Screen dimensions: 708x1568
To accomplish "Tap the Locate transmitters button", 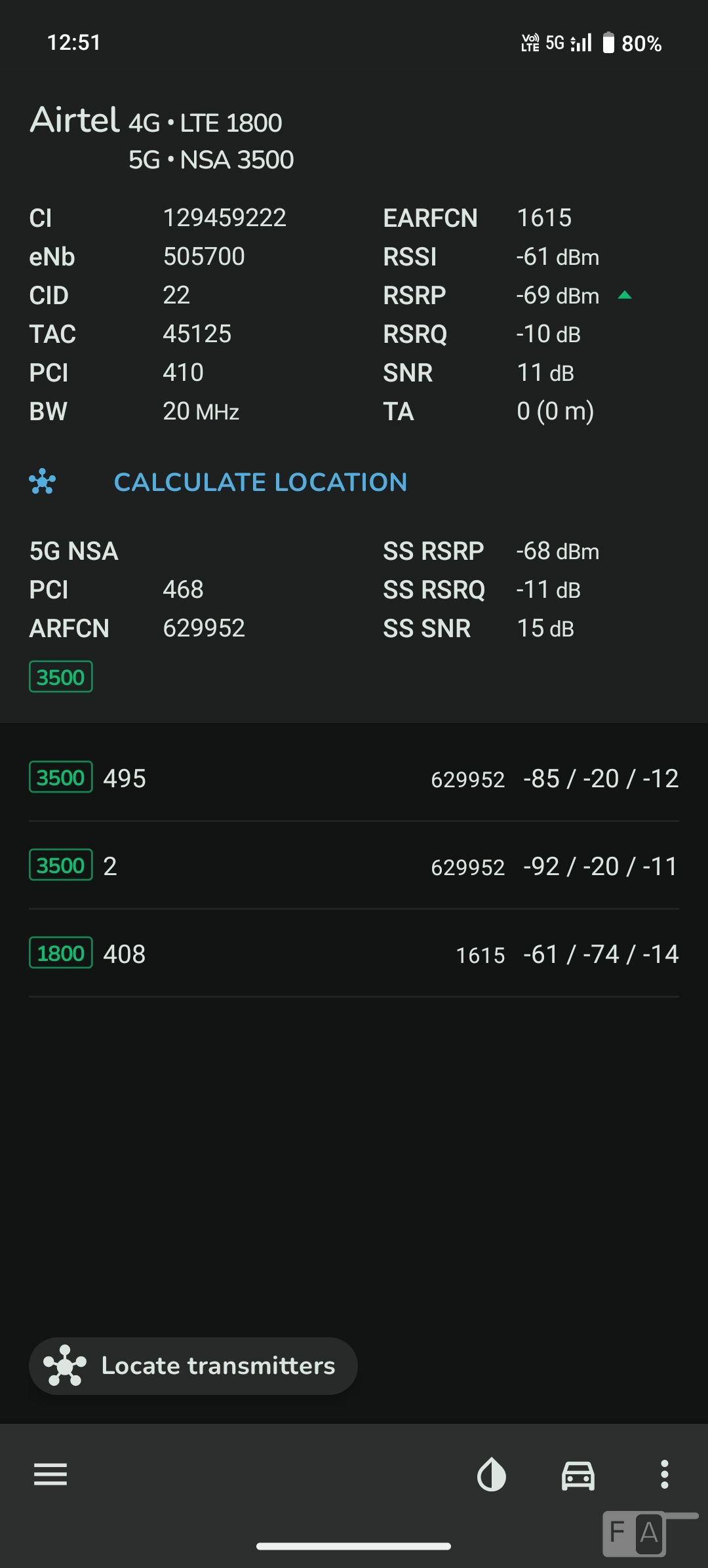I will [193, 1366].
